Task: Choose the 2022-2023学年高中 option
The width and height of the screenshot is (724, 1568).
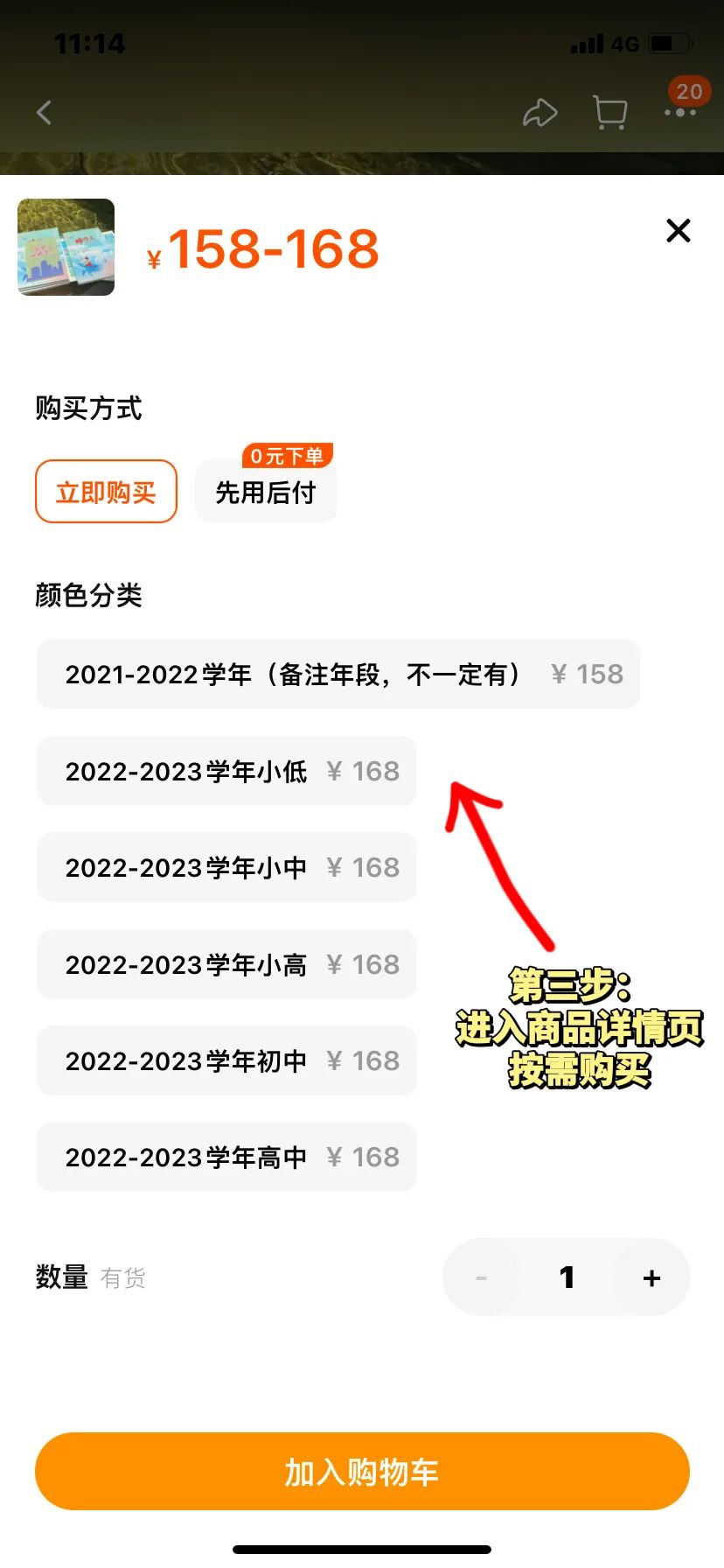Action: [x=226, y=1157]
